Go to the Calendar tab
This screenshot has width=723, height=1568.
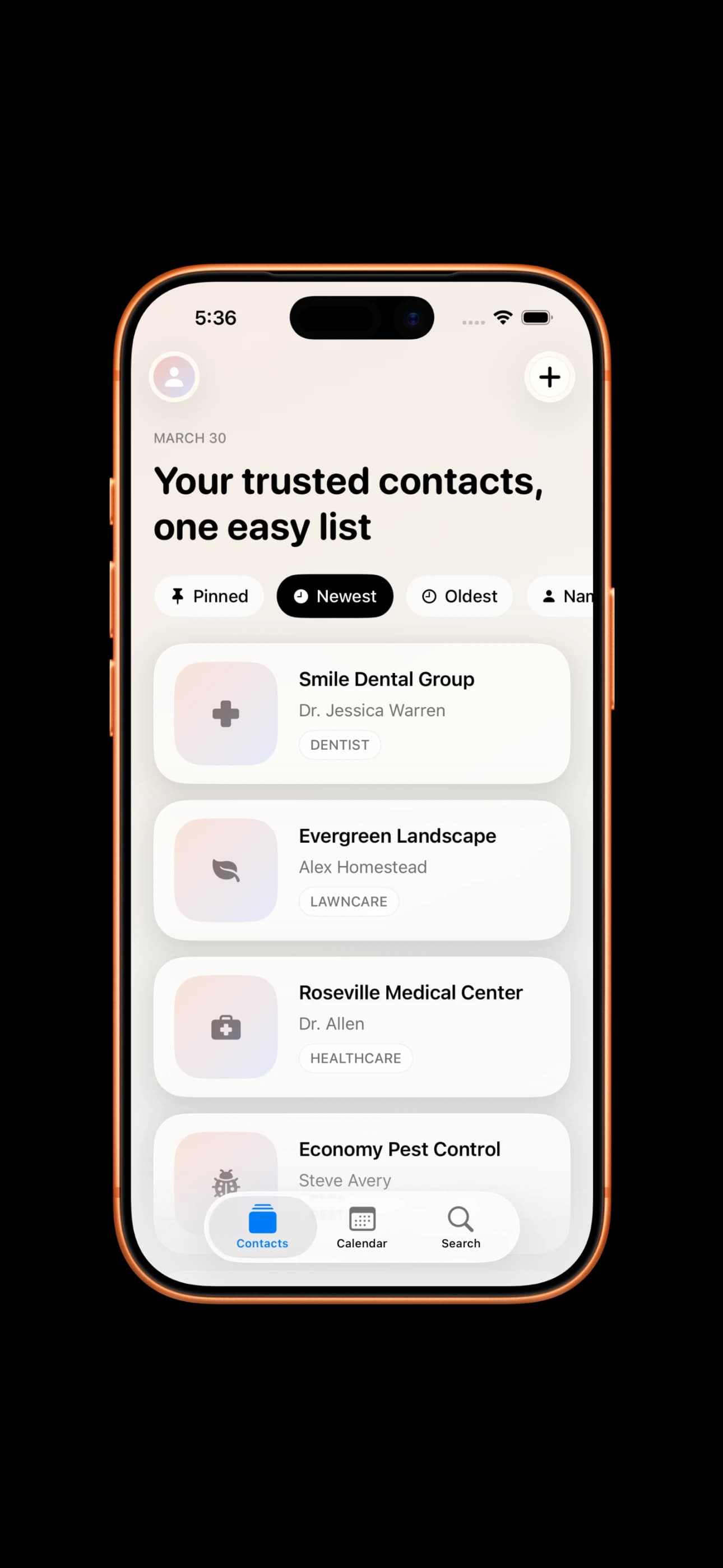tap(361, 1226)
